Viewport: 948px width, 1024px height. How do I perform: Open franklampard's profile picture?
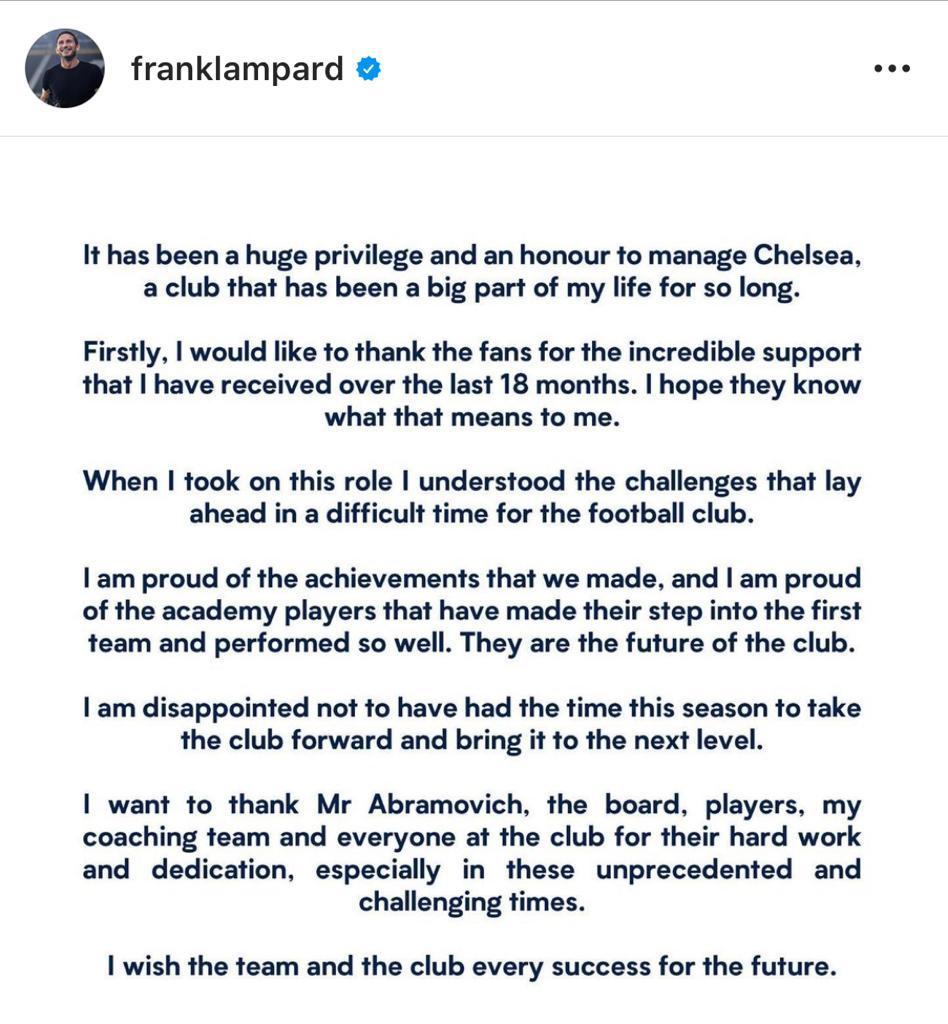tap(64, 68)
